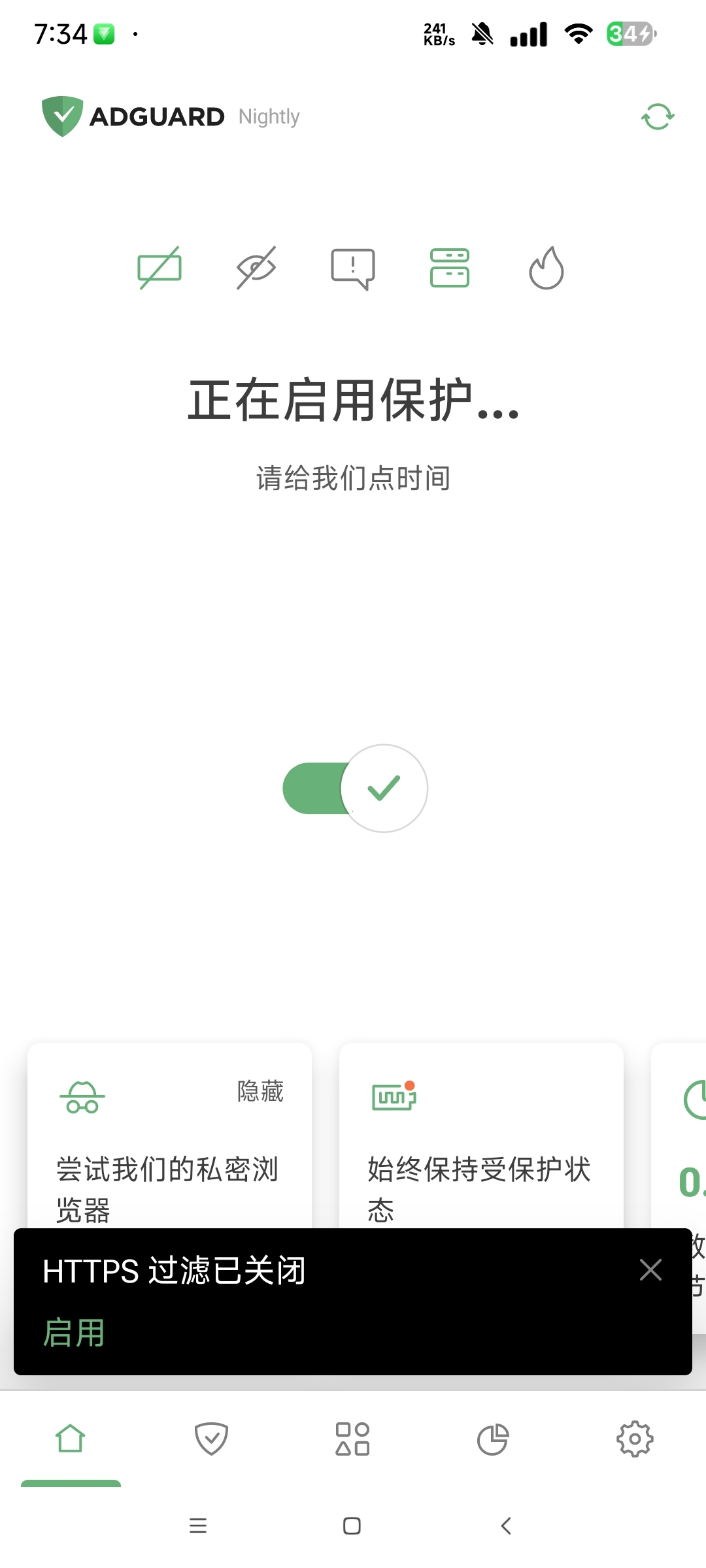The image size is (706, 1568).
Task: Tap 启用 to enable HTTPS filtering
Action: (74, 1333)
